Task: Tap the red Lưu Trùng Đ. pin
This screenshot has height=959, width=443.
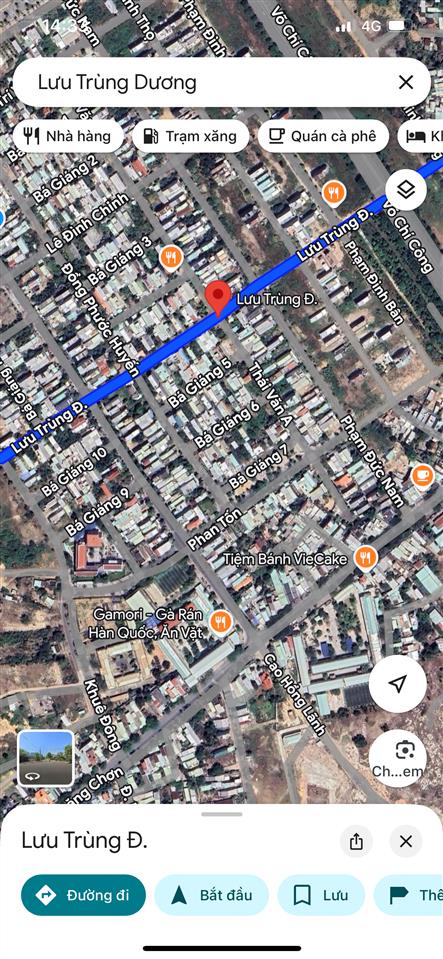Action: tap(217, 298)
